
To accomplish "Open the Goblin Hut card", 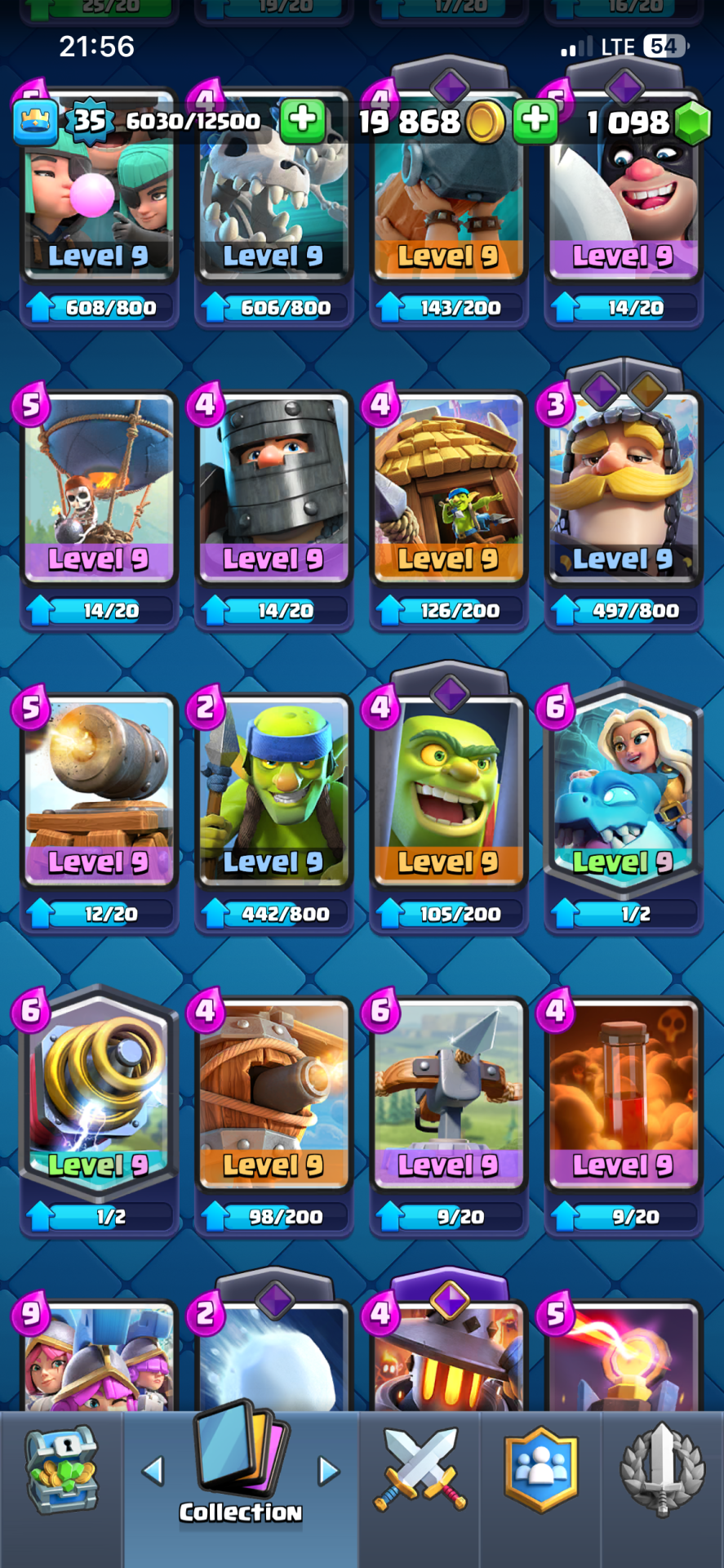I will point(448,488).
